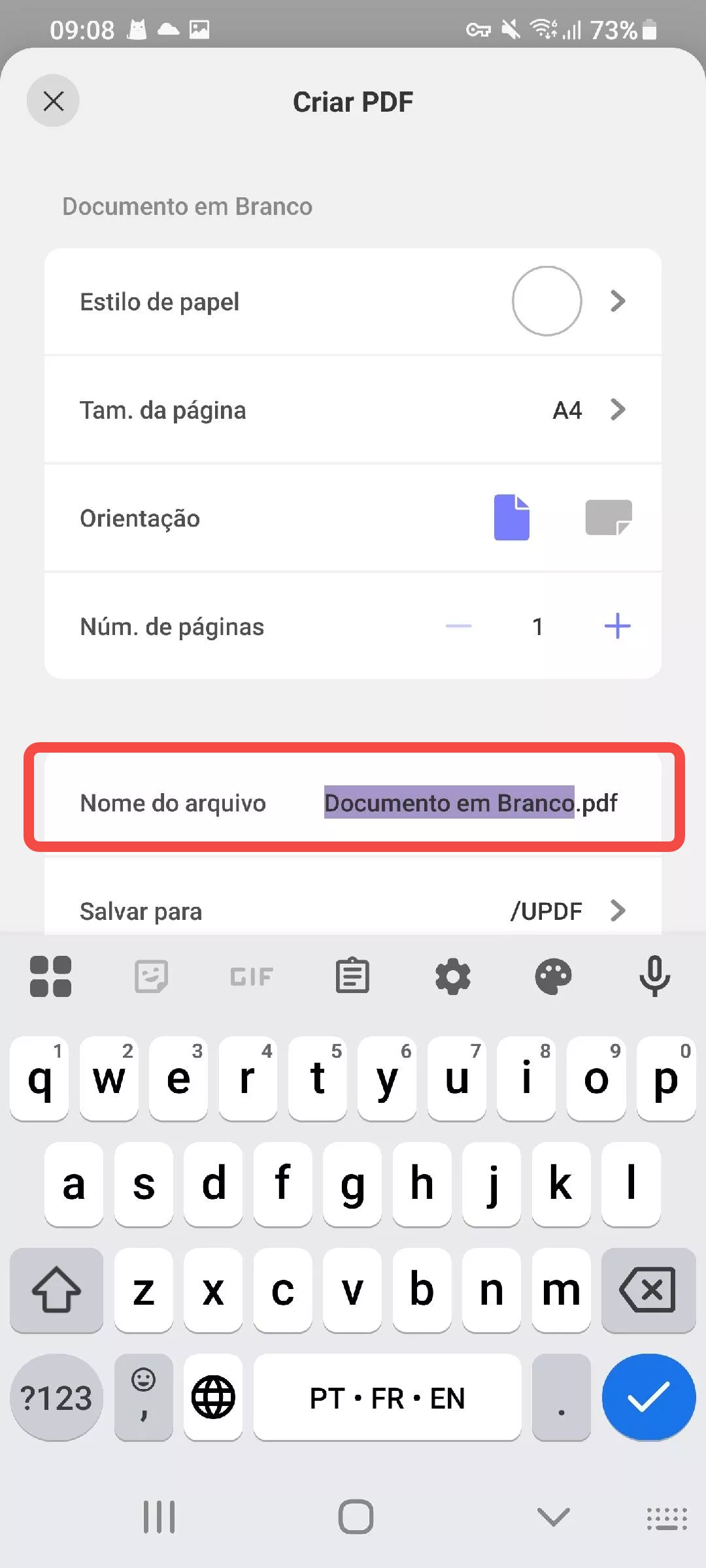This screenshot has height=1568, width=706.
Task: Switch keyboard to ?123 symbols
Action: click(56, 1397)
